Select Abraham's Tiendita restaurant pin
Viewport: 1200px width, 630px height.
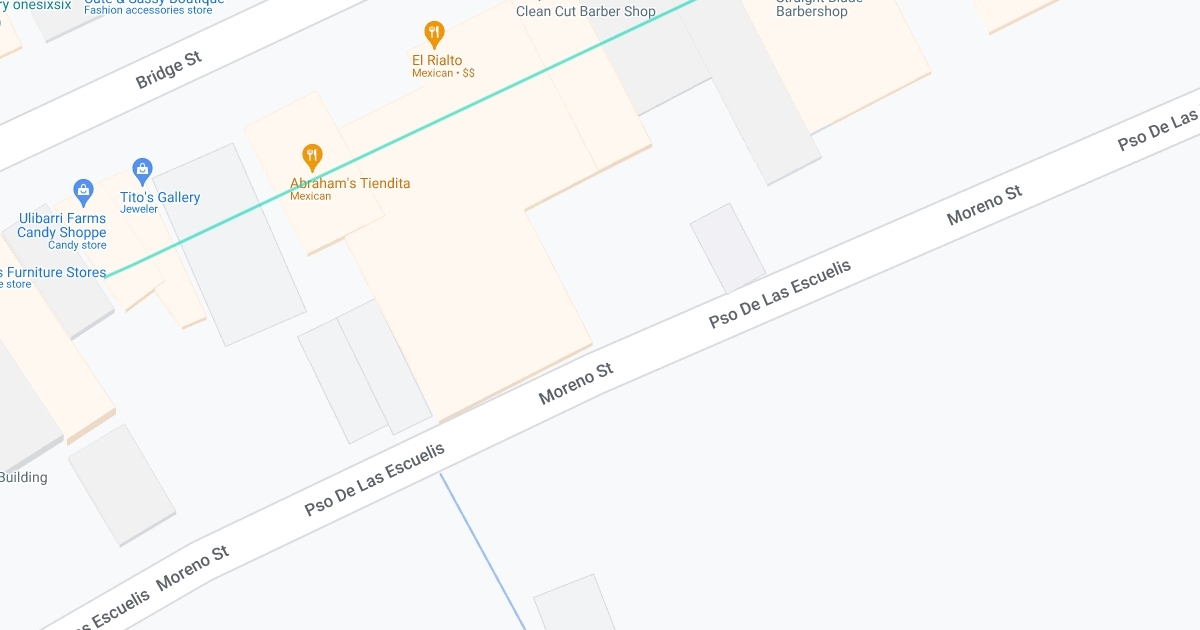312,157
